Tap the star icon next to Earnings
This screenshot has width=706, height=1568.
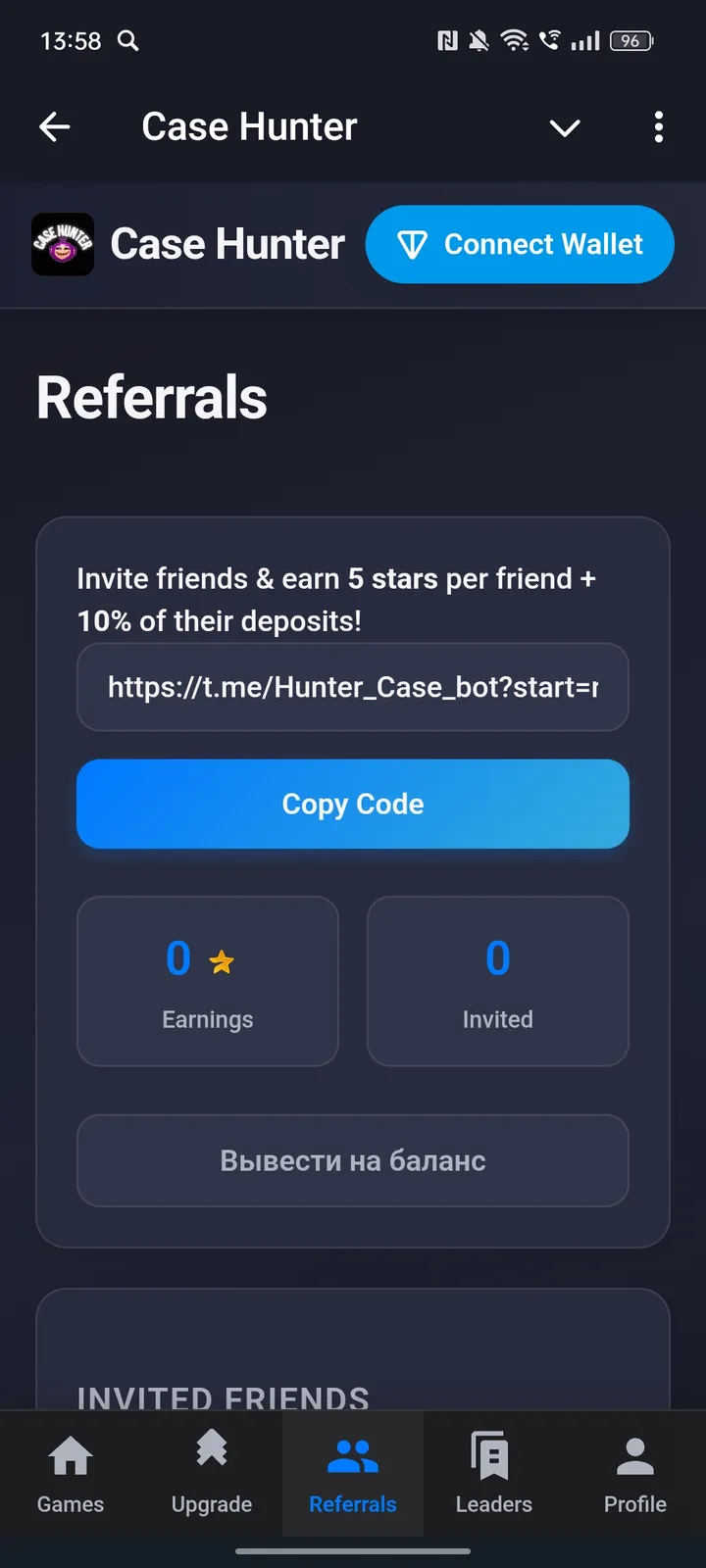(222, 959)
